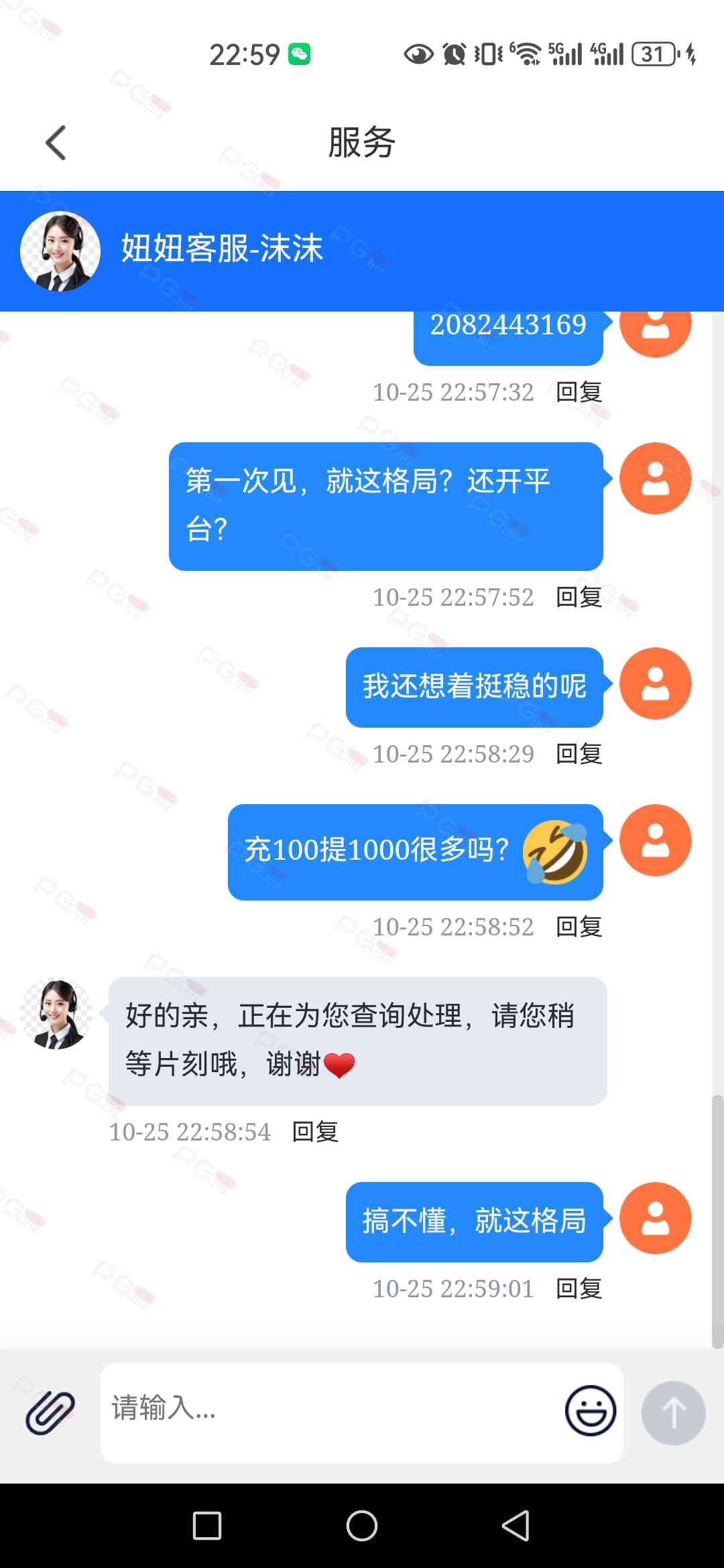Open the emoji picker
Screen dimensions: 724x1568
(590, 1411)
